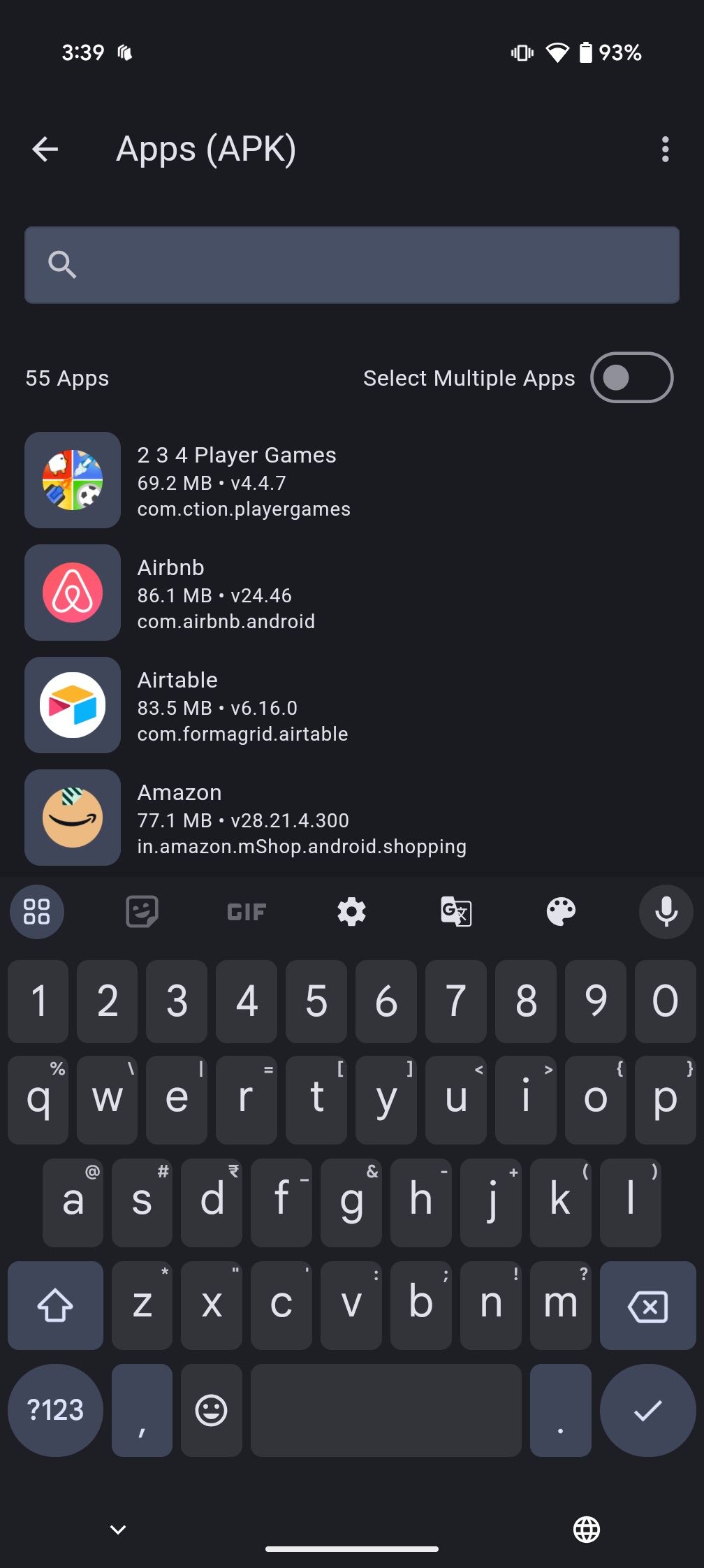Open the keyboard theme palette
The width and height of the screenshot is (704, 1568).
point(560,912)
